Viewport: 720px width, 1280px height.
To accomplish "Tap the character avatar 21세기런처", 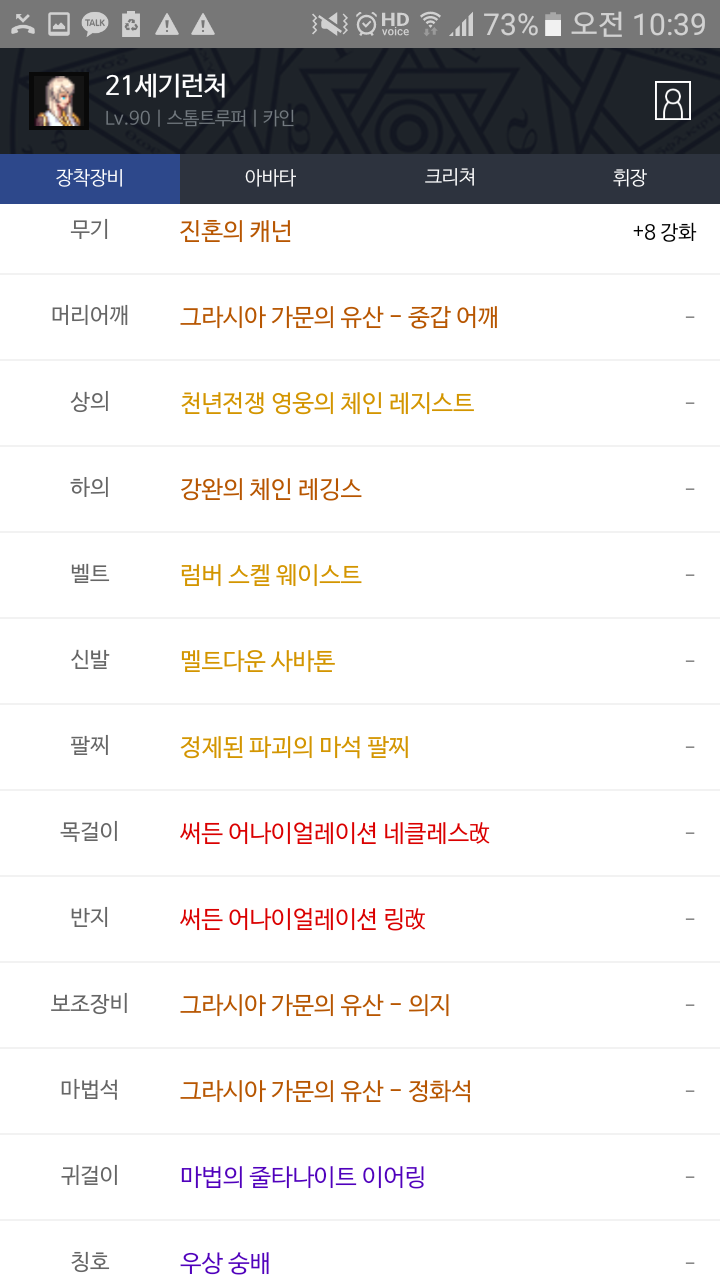I will point(59,101).
